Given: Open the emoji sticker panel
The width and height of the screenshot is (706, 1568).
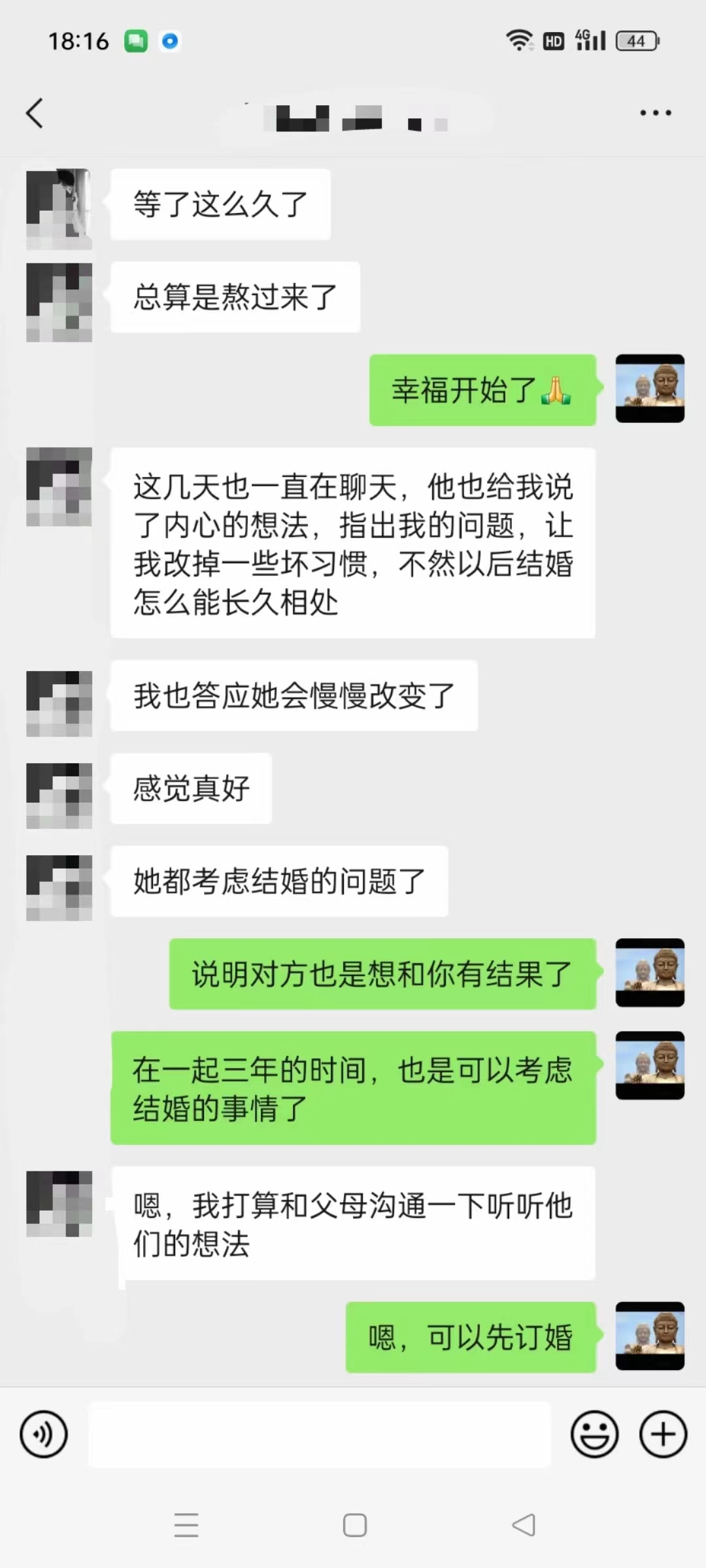Looking at the screenshot, I should tap(594, 1434).
